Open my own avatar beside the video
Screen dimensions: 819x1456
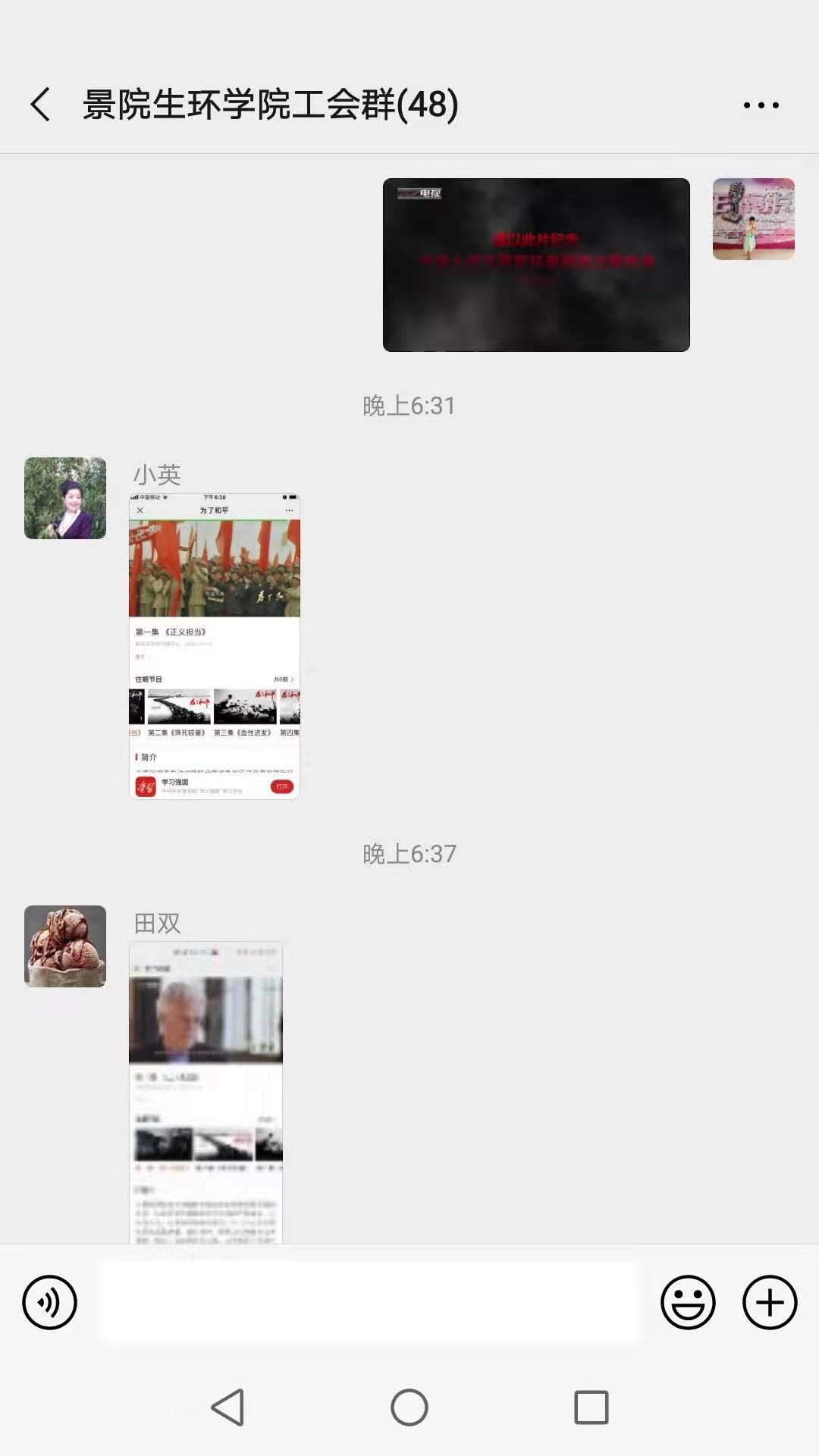tap(754, 219)
